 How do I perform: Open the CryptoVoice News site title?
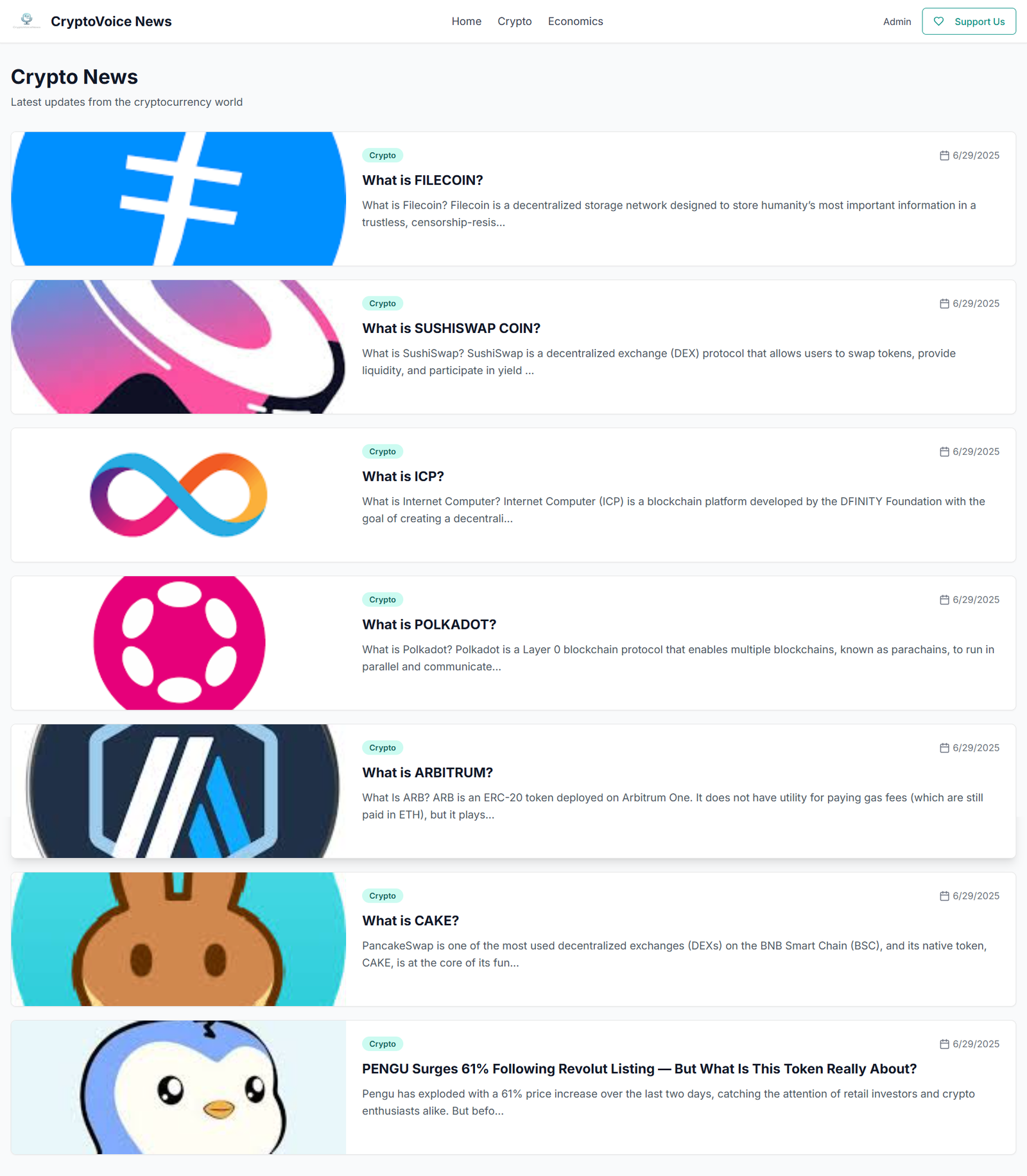tap(111, 21)
